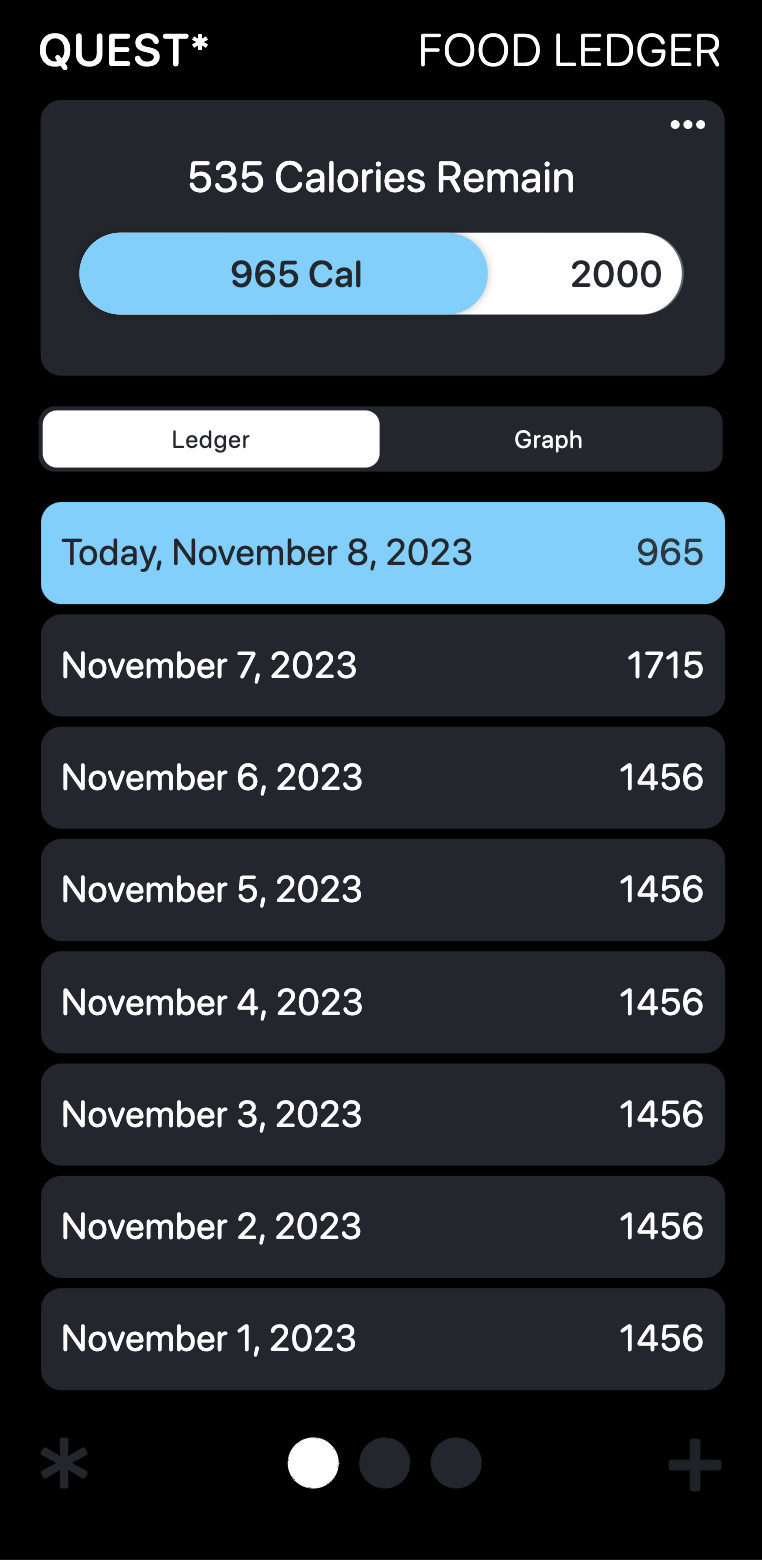Open today's entry for November 8, 2023
Screen dimensions: 762x1560
tap(382, 553)
